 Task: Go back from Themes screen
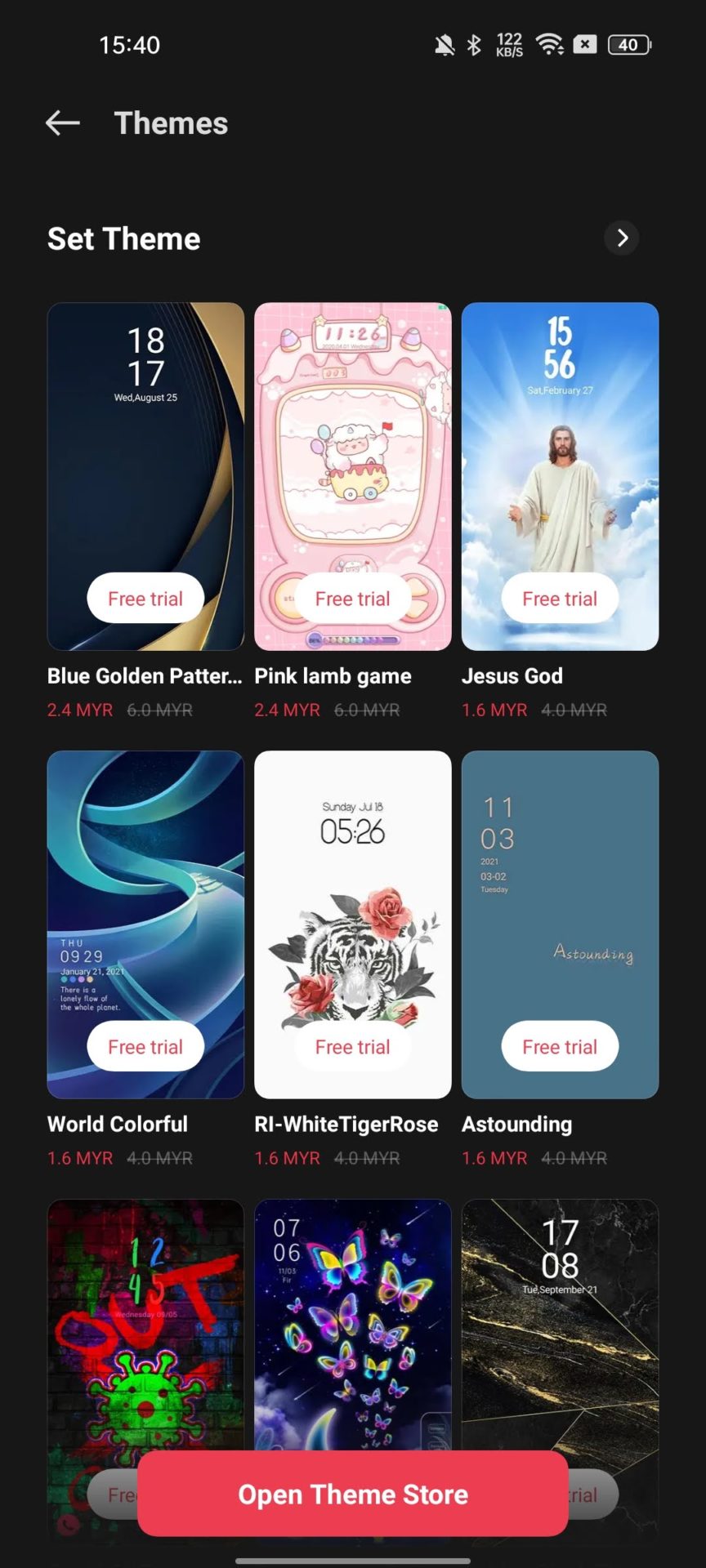point(62,123)
